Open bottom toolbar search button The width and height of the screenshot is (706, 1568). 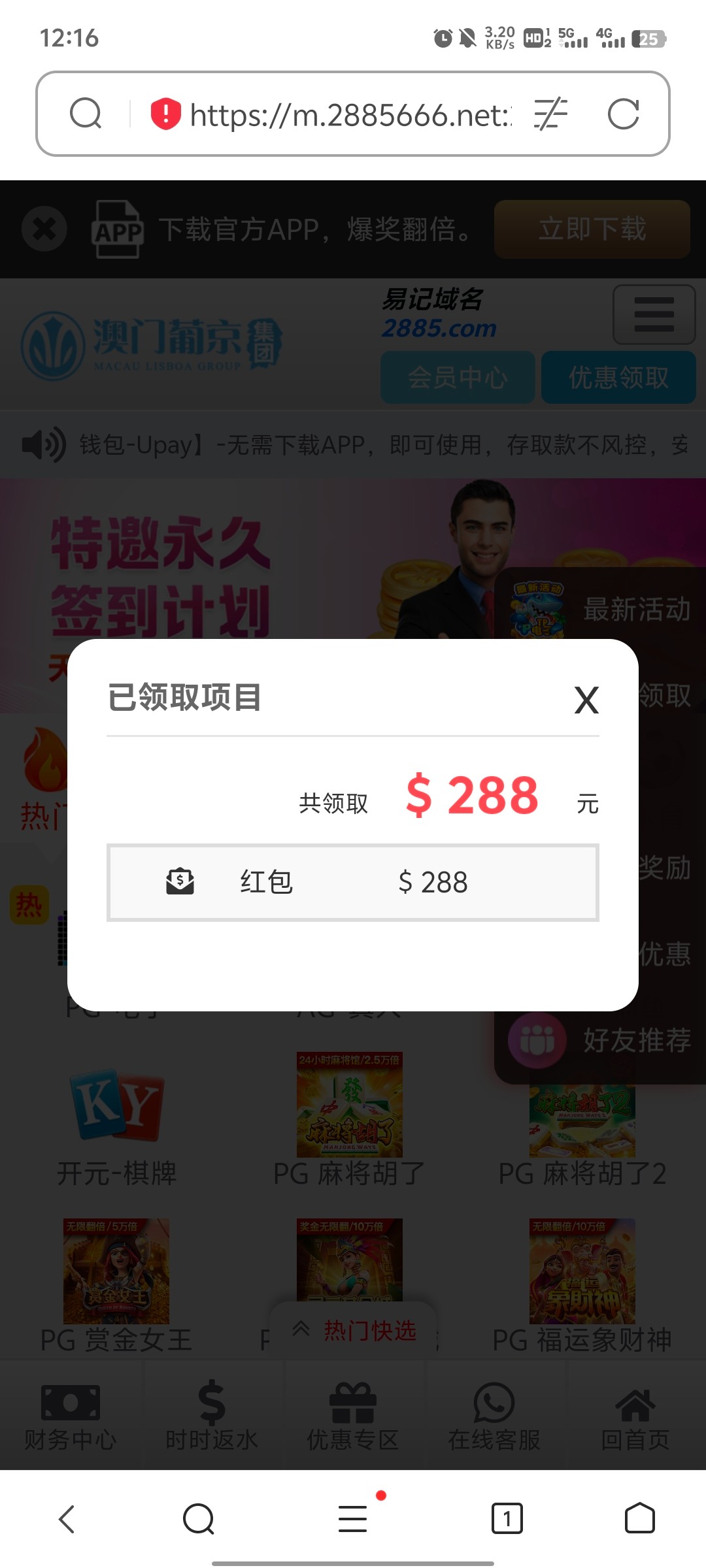(x=199, y=1518)
